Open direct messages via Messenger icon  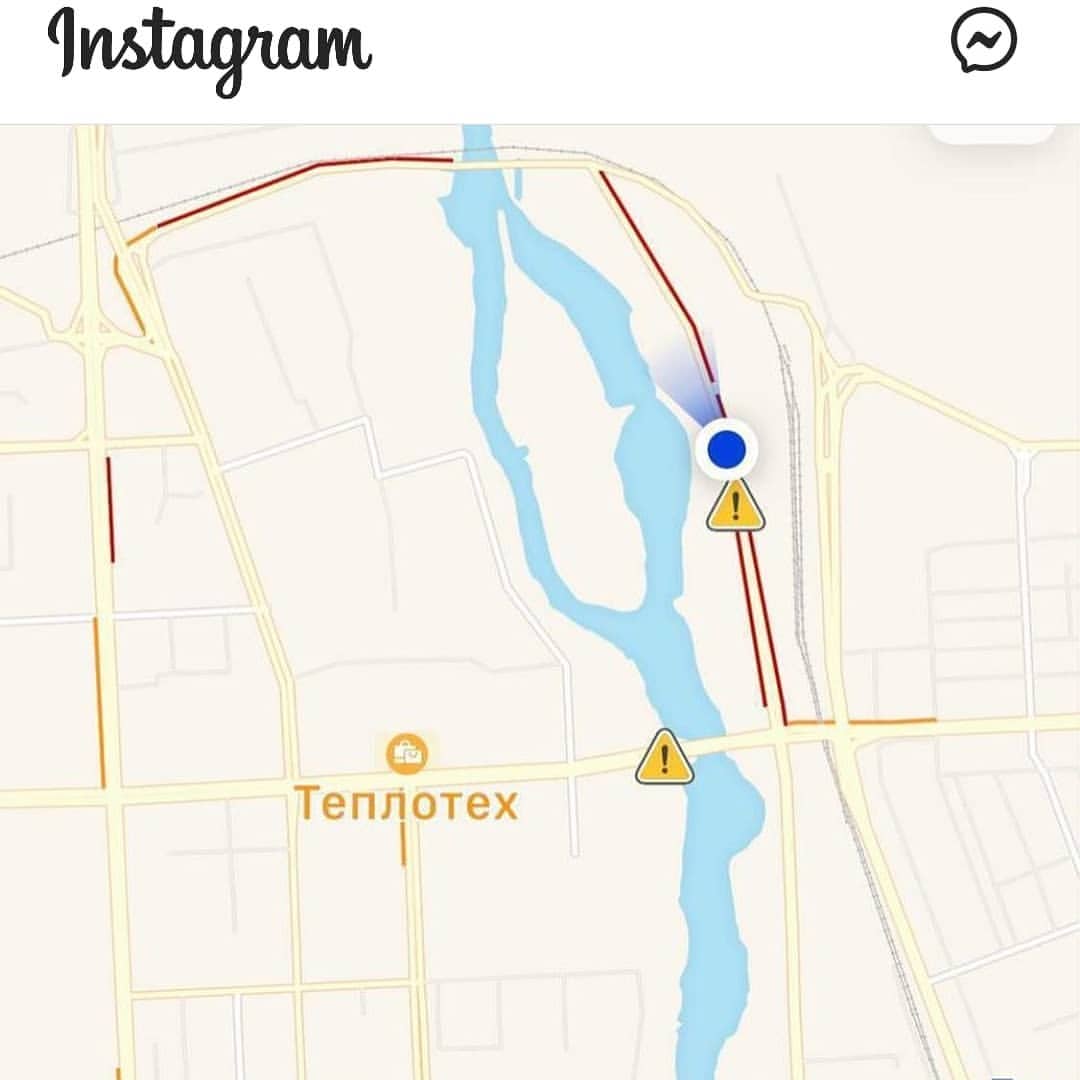[x=983, y=39]
